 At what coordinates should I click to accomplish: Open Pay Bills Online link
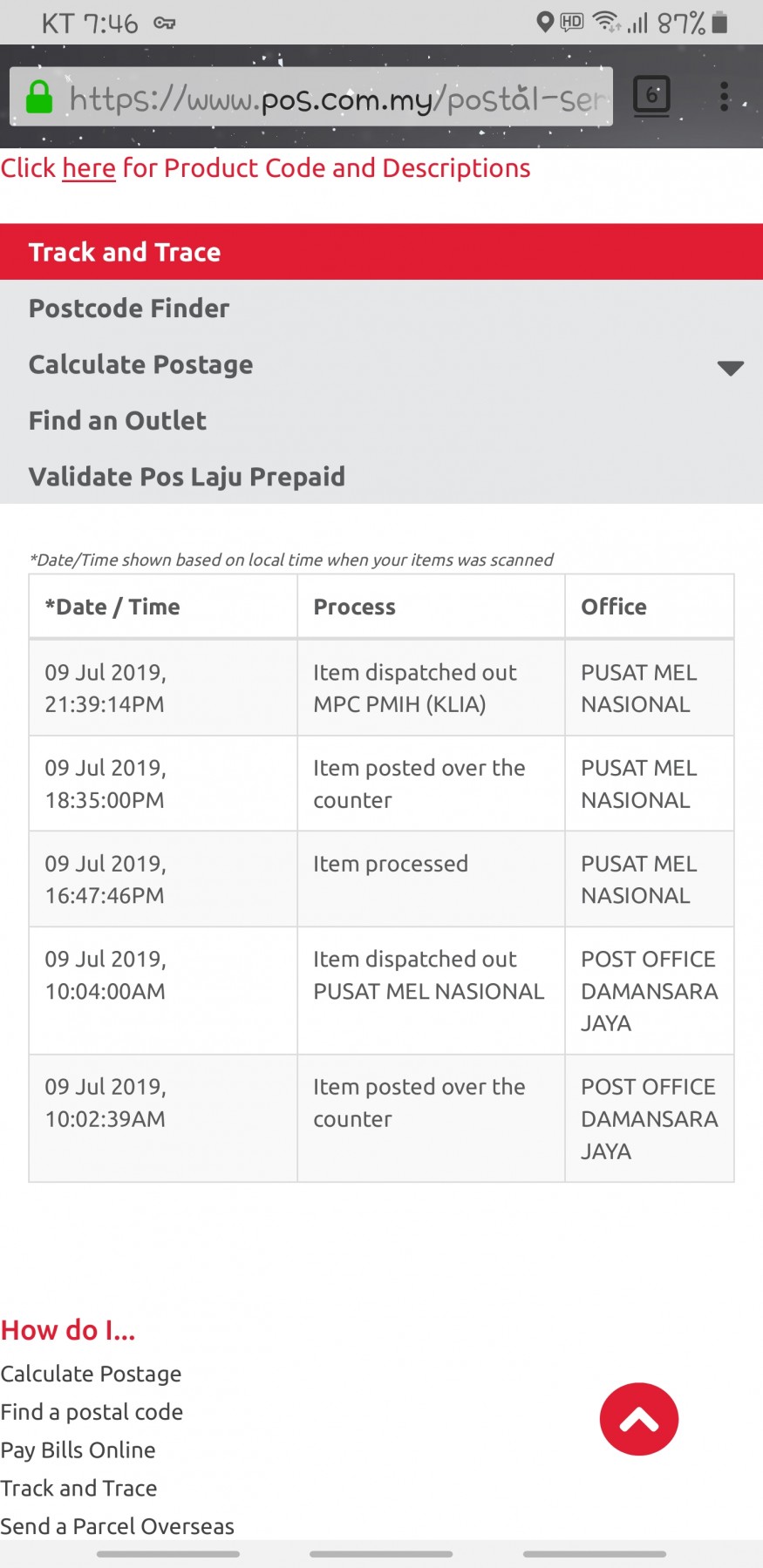[x=78, y=1450]
